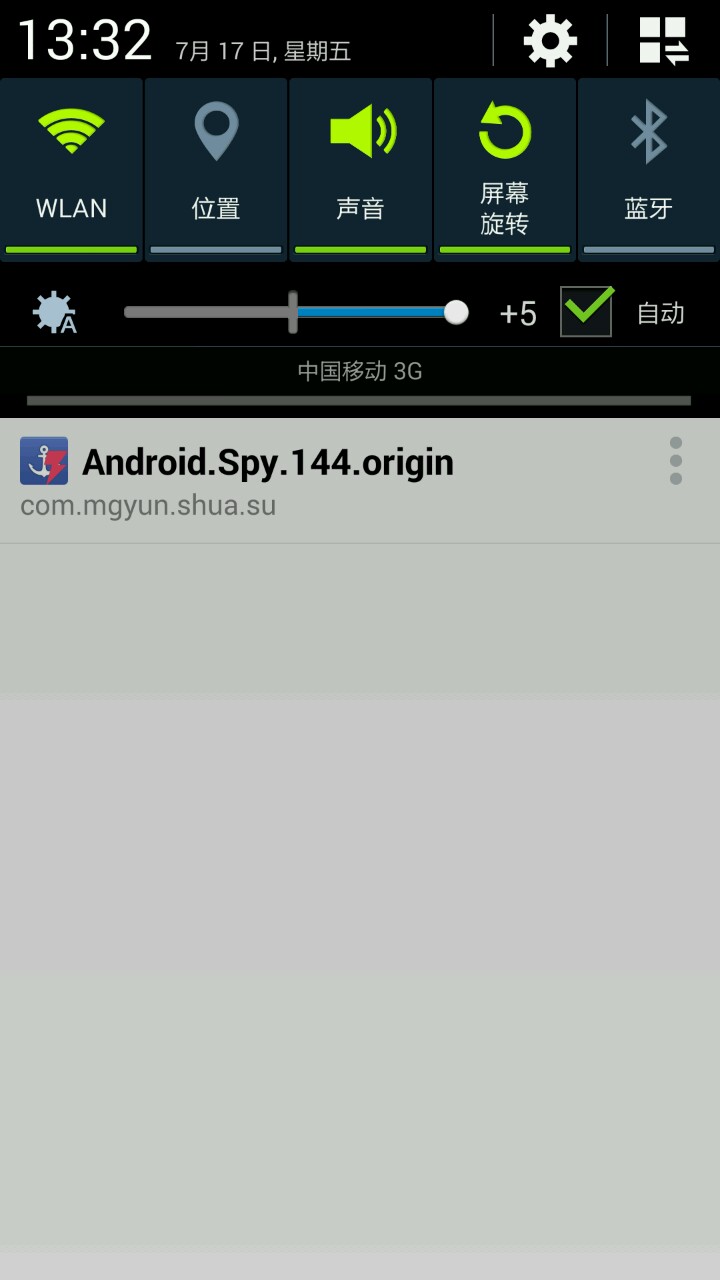Open the overflow menu on Android.Spy.144.origin notification
Image resolution: width=720 pixels, height=1280 pixels.
click(x=676, y=461)
